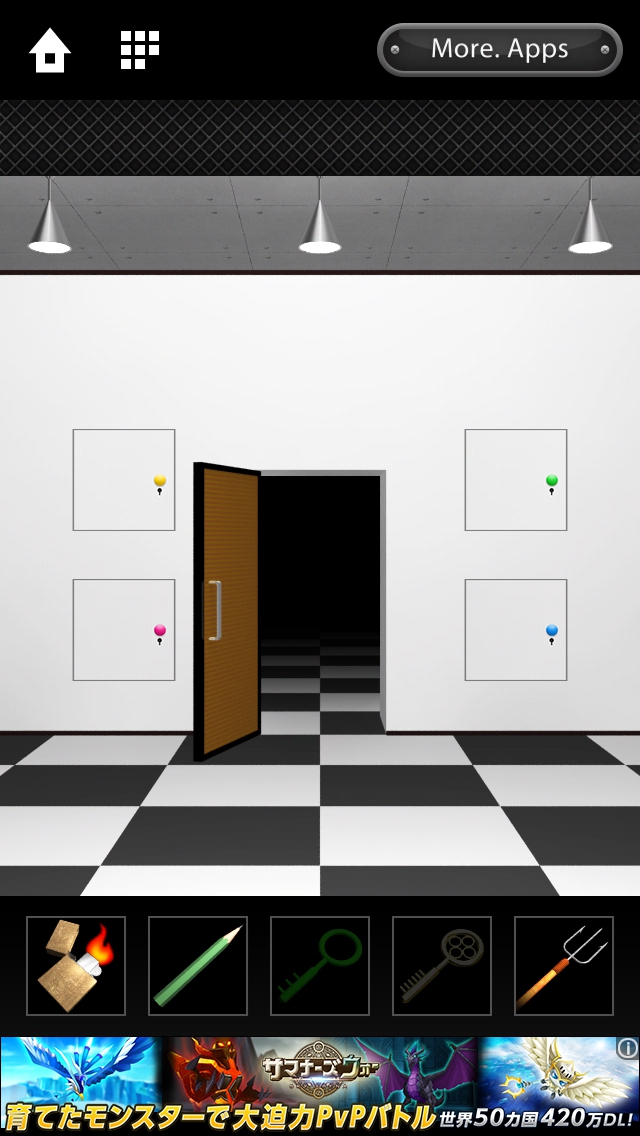640x1136 pixels.
Task: Open the level select grid icon
Action: [140, 50]
